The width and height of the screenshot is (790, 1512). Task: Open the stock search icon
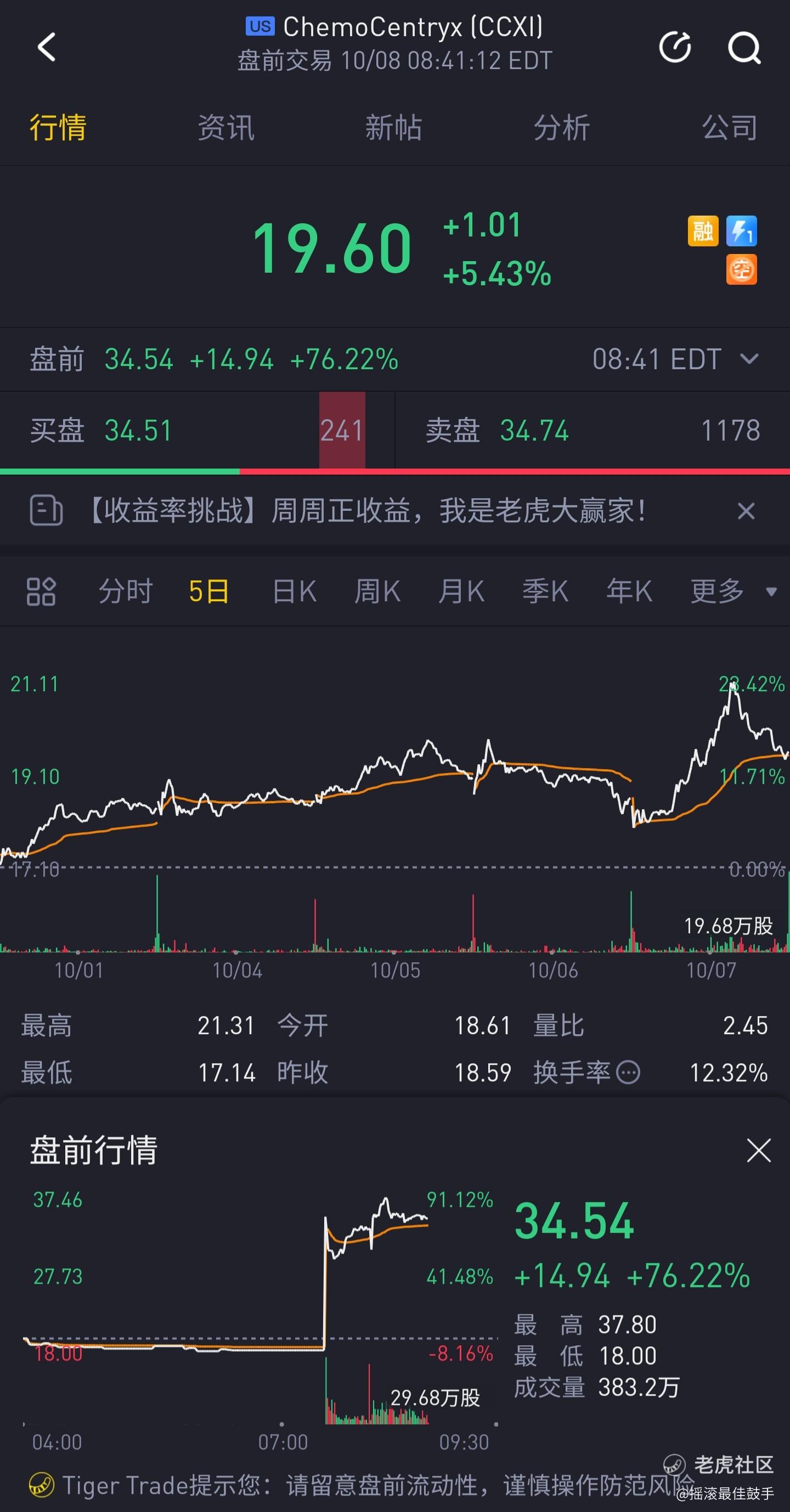click(x=744, y=48)
